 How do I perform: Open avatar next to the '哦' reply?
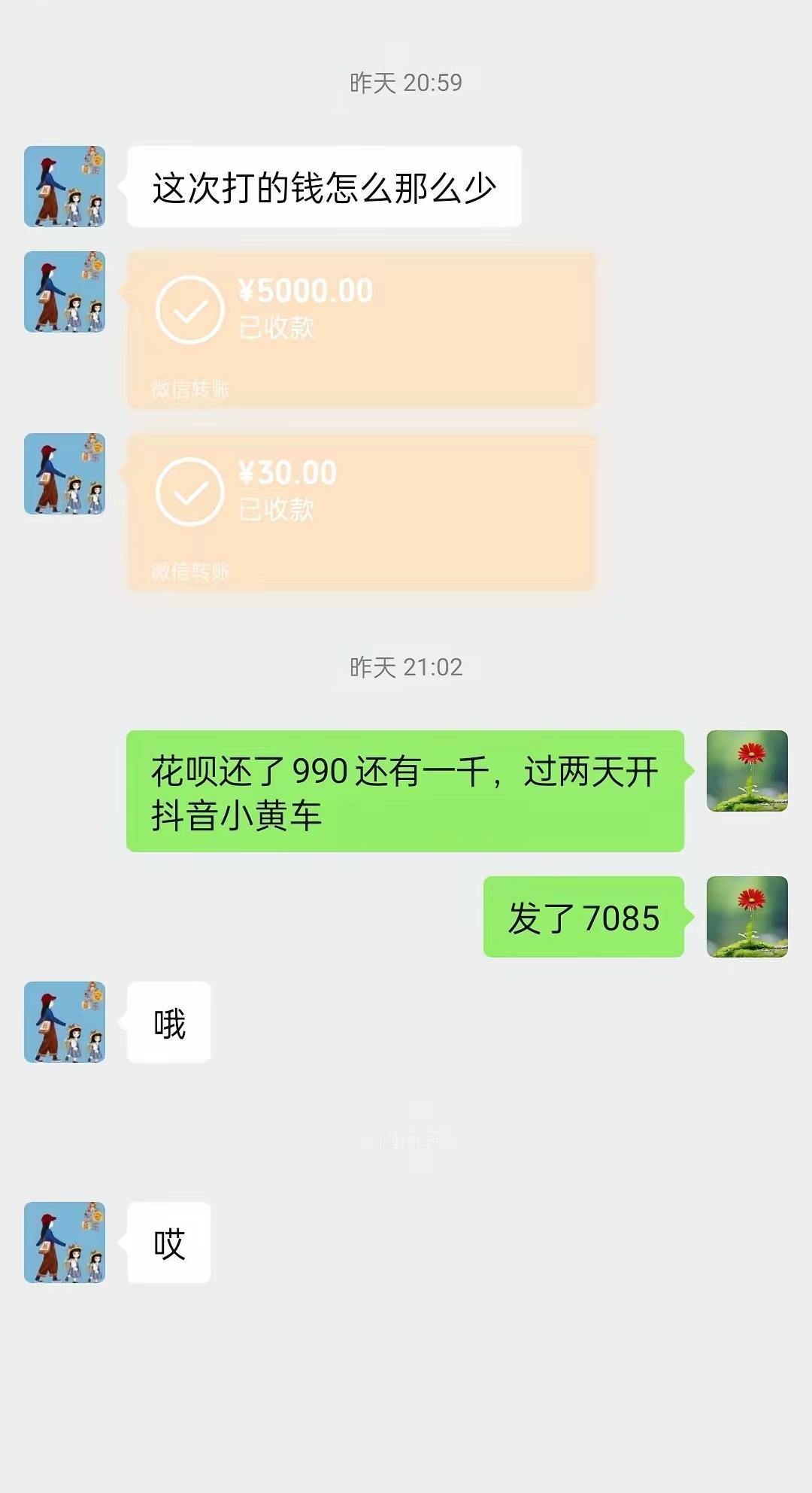pos(64,1024)
